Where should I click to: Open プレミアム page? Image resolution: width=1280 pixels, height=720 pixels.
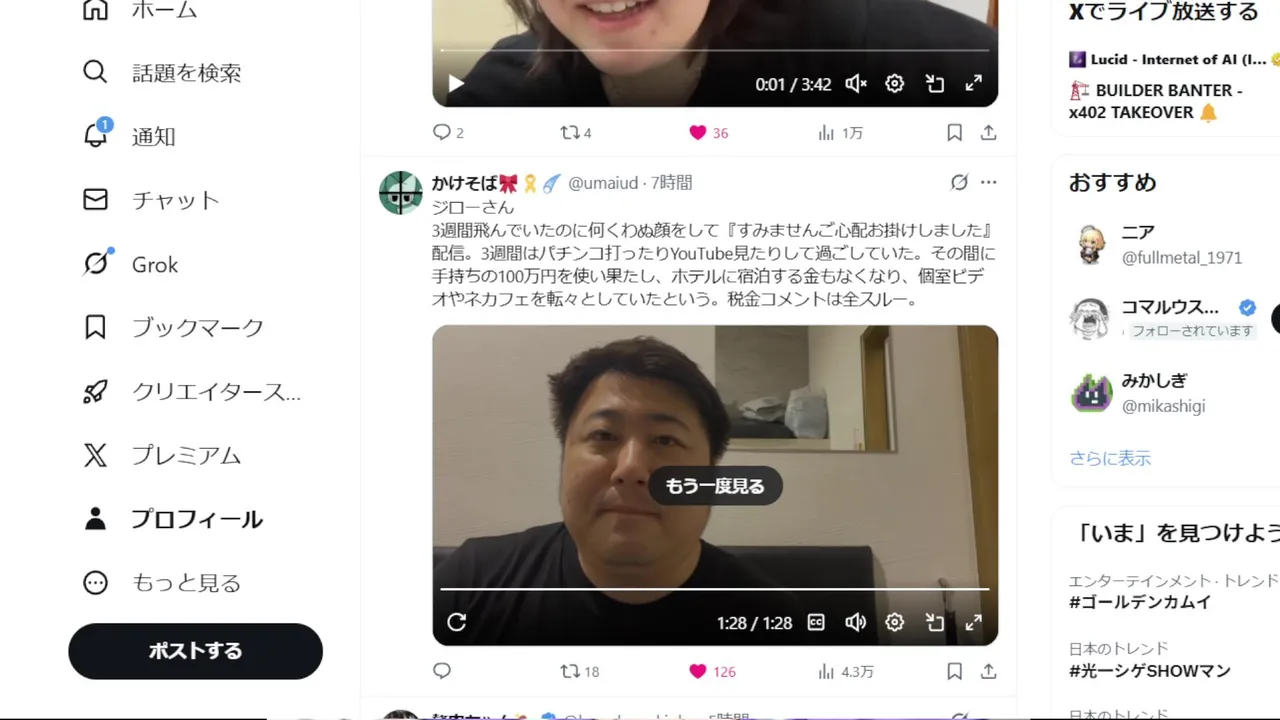186,456
